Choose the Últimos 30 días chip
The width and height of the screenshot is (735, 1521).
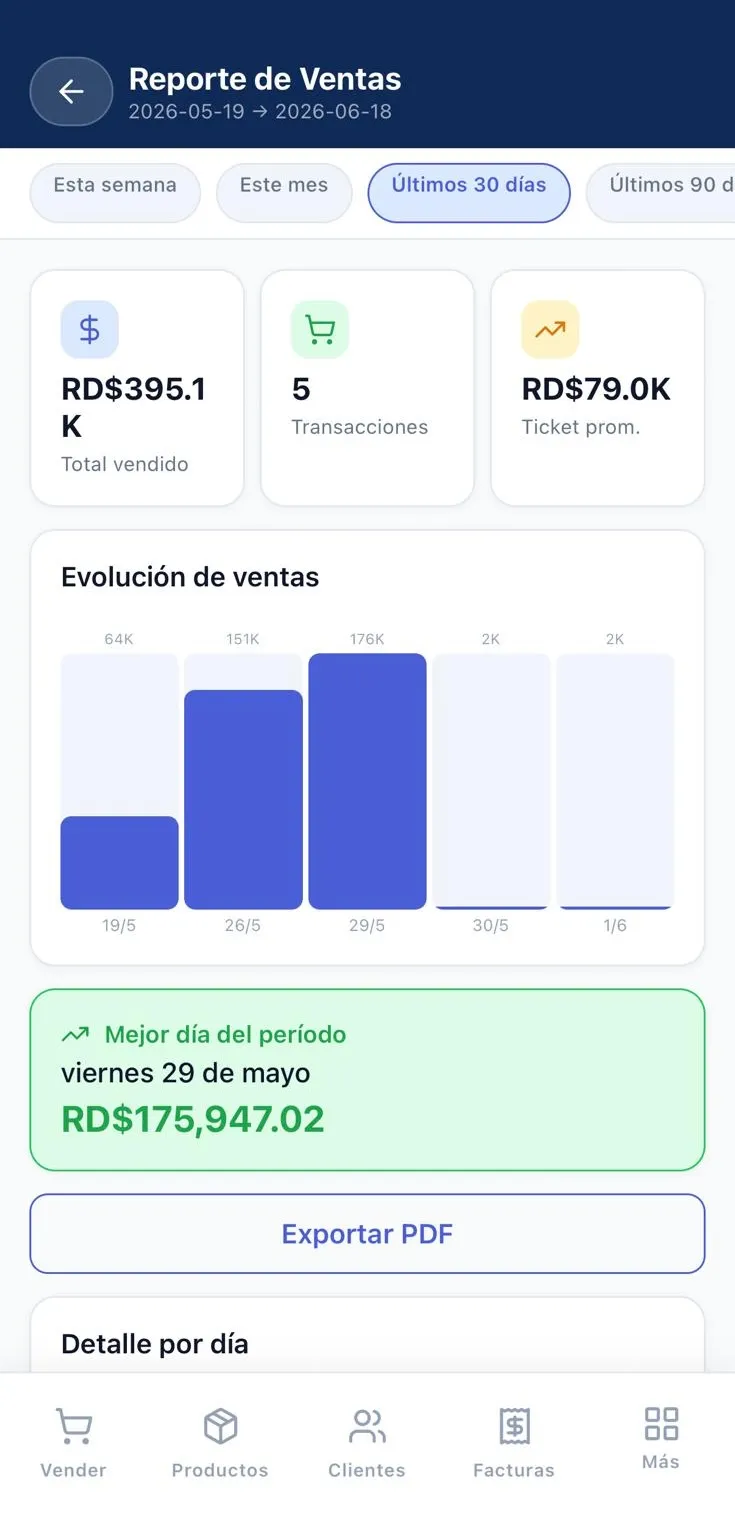click(469, 193)
